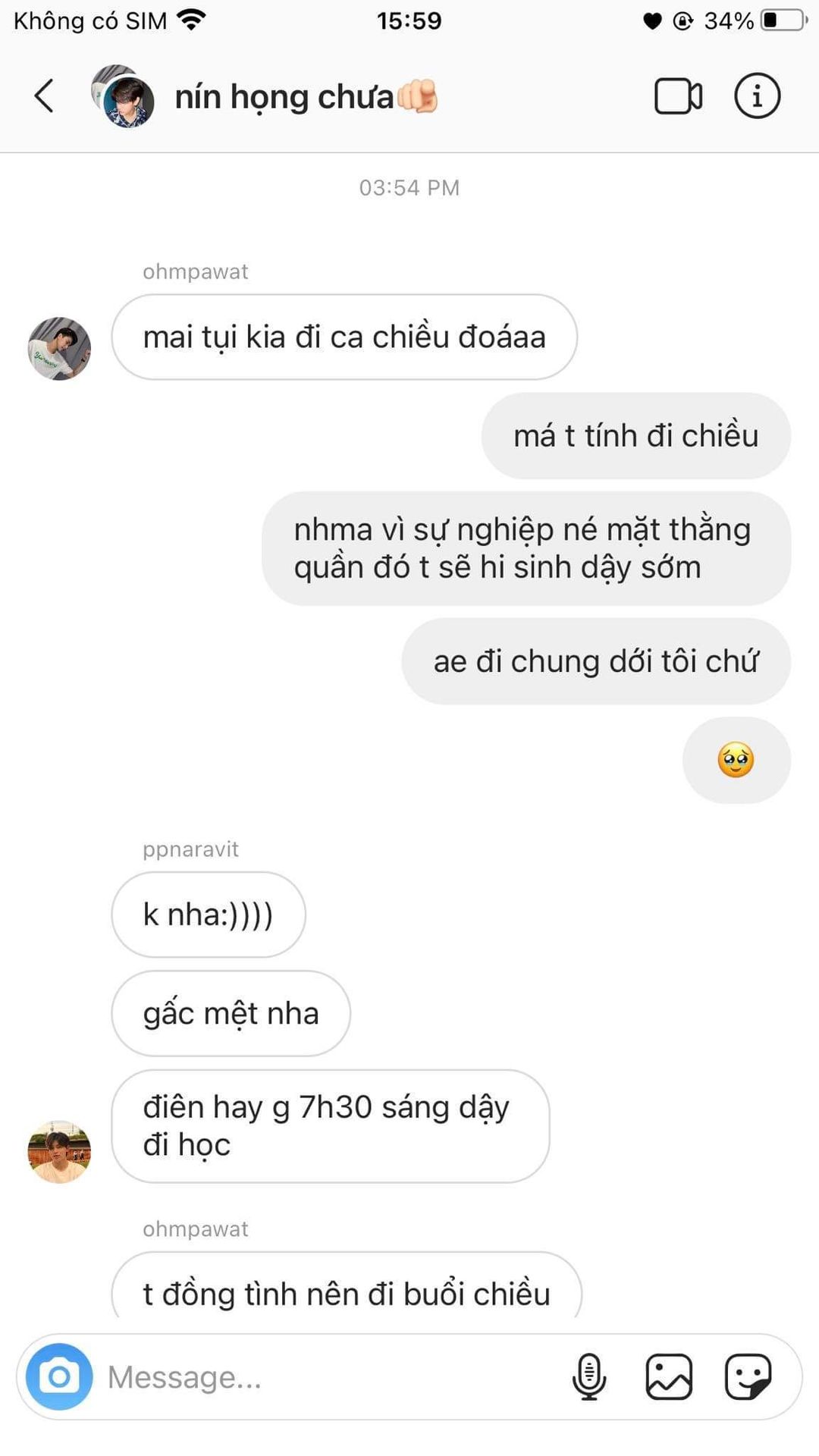
Task: Open the camera from the message bar
Action: point(59,1376)
